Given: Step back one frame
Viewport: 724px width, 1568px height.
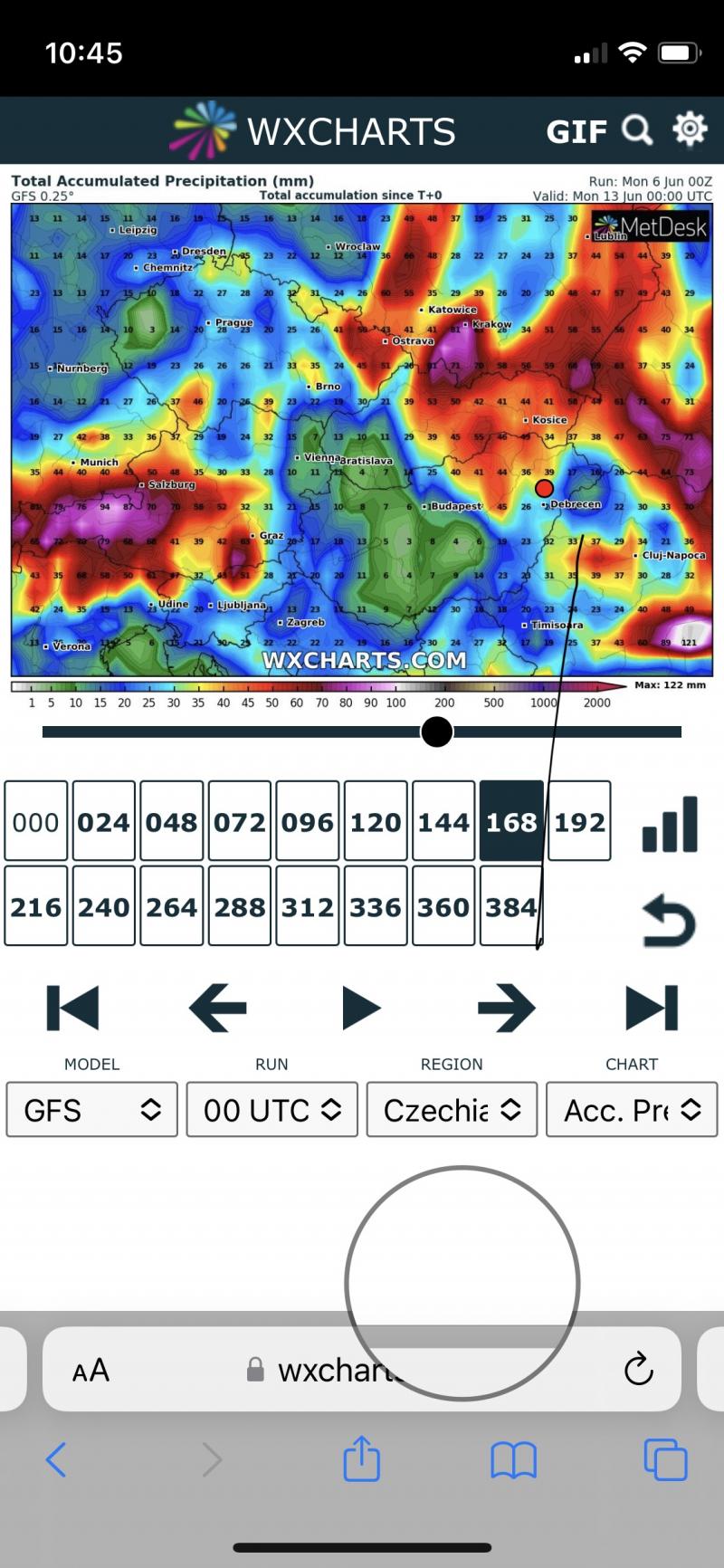Looking at the screenshot, I should tap(217, 1008).
